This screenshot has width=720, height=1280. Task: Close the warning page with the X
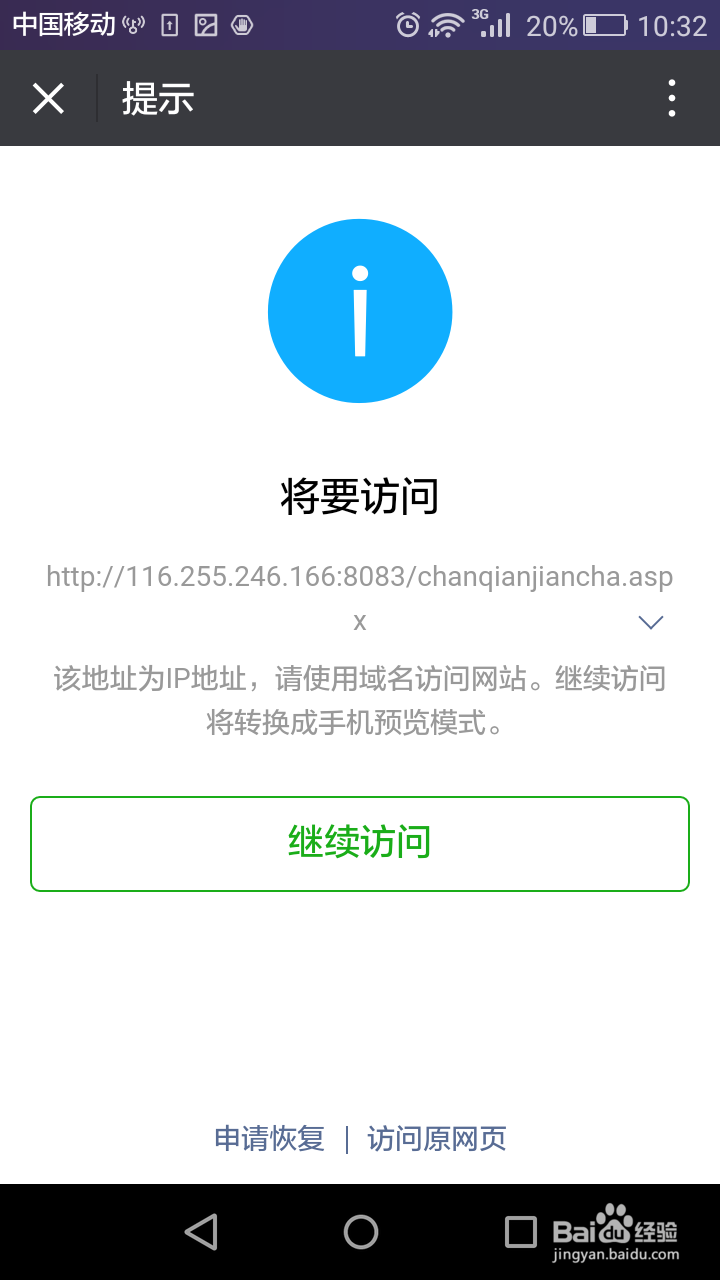pos(47,97)
